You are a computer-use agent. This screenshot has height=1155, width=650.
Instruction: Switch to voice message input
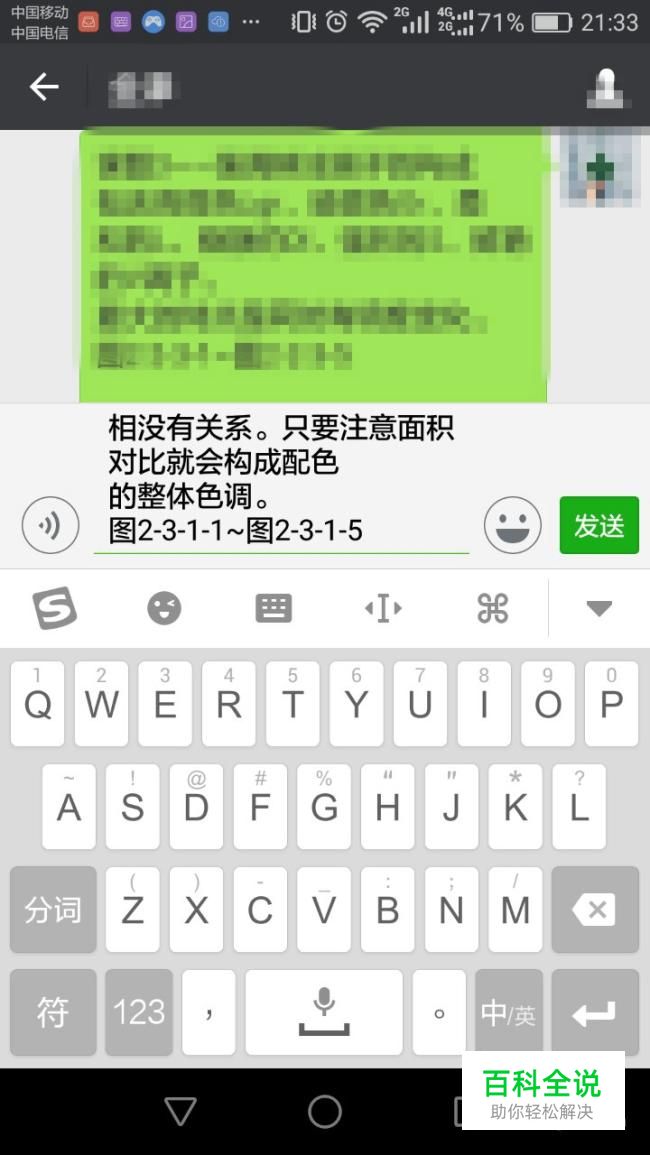tap(50, 525)
